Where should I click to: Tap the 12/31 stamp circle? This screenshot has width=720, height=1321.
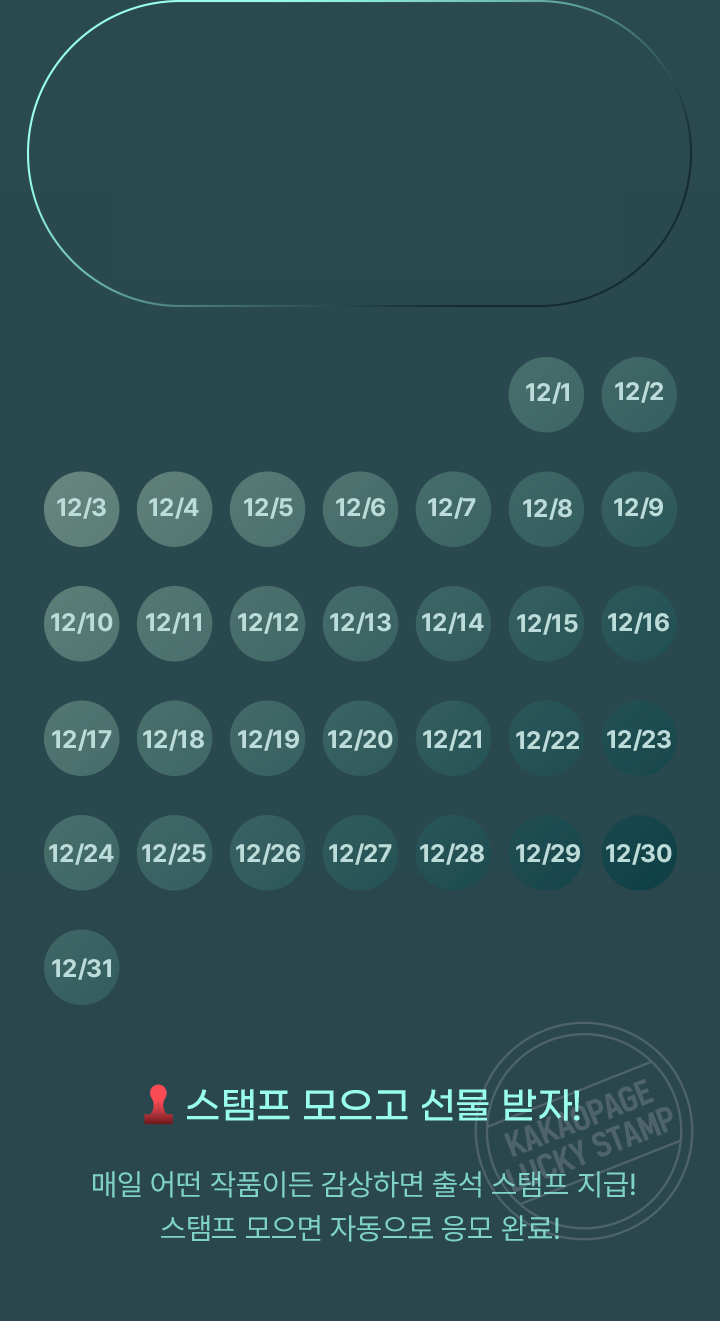[x=81, y=968]
